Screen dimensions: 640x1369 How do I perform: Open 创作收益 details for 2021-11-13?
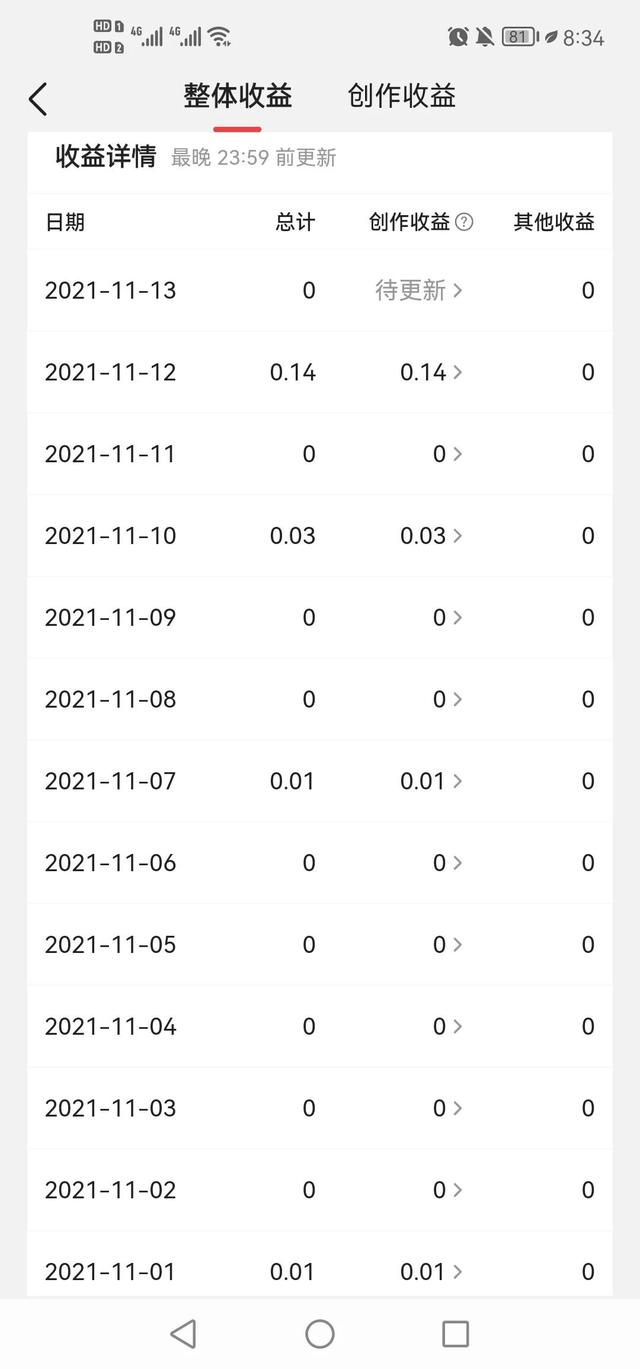pos(419,290)
